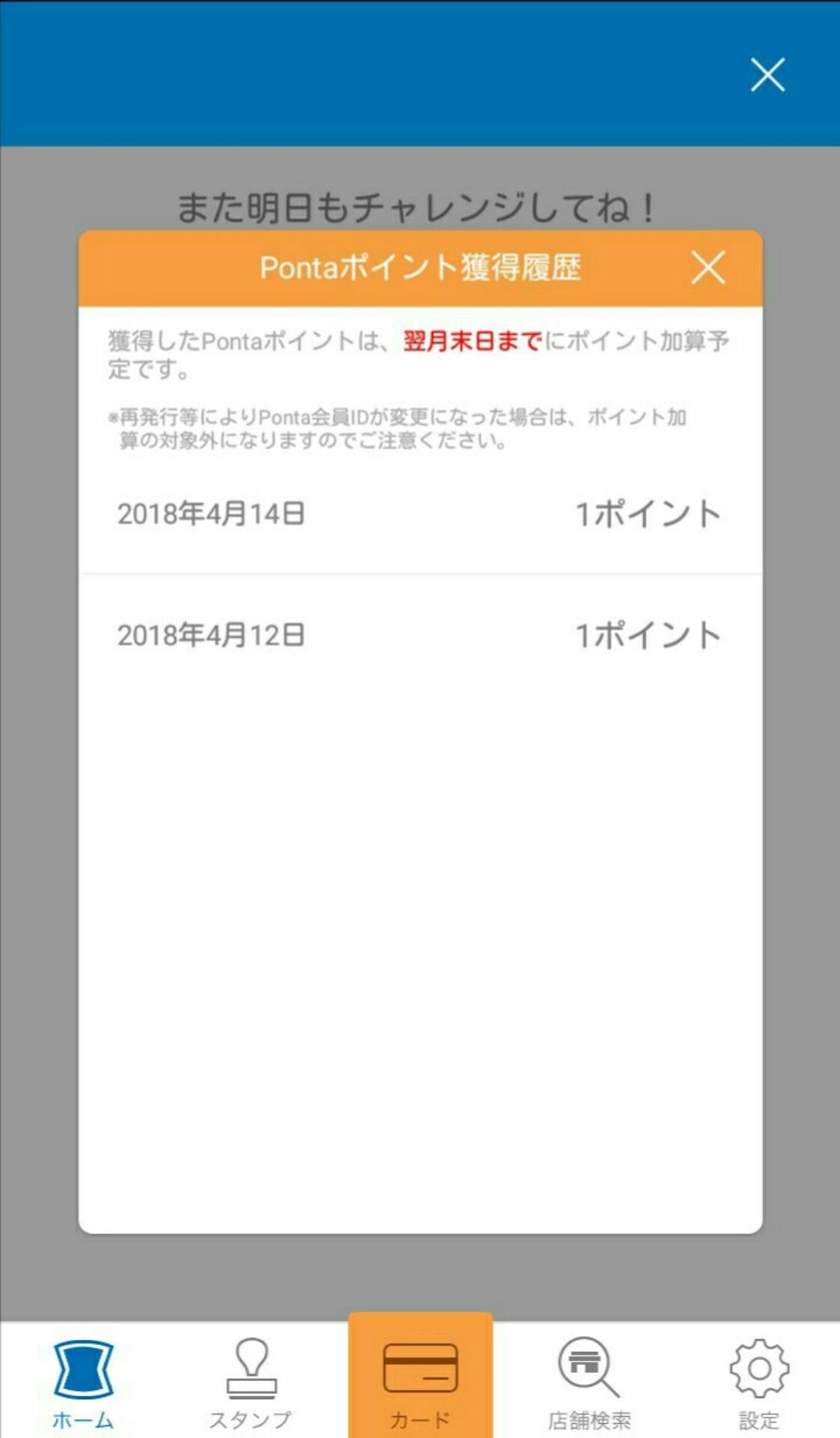Open the 設定 settings tab
This screenshot has width=840, height=1438.
pyautogui.click(x=758, y=1381)
